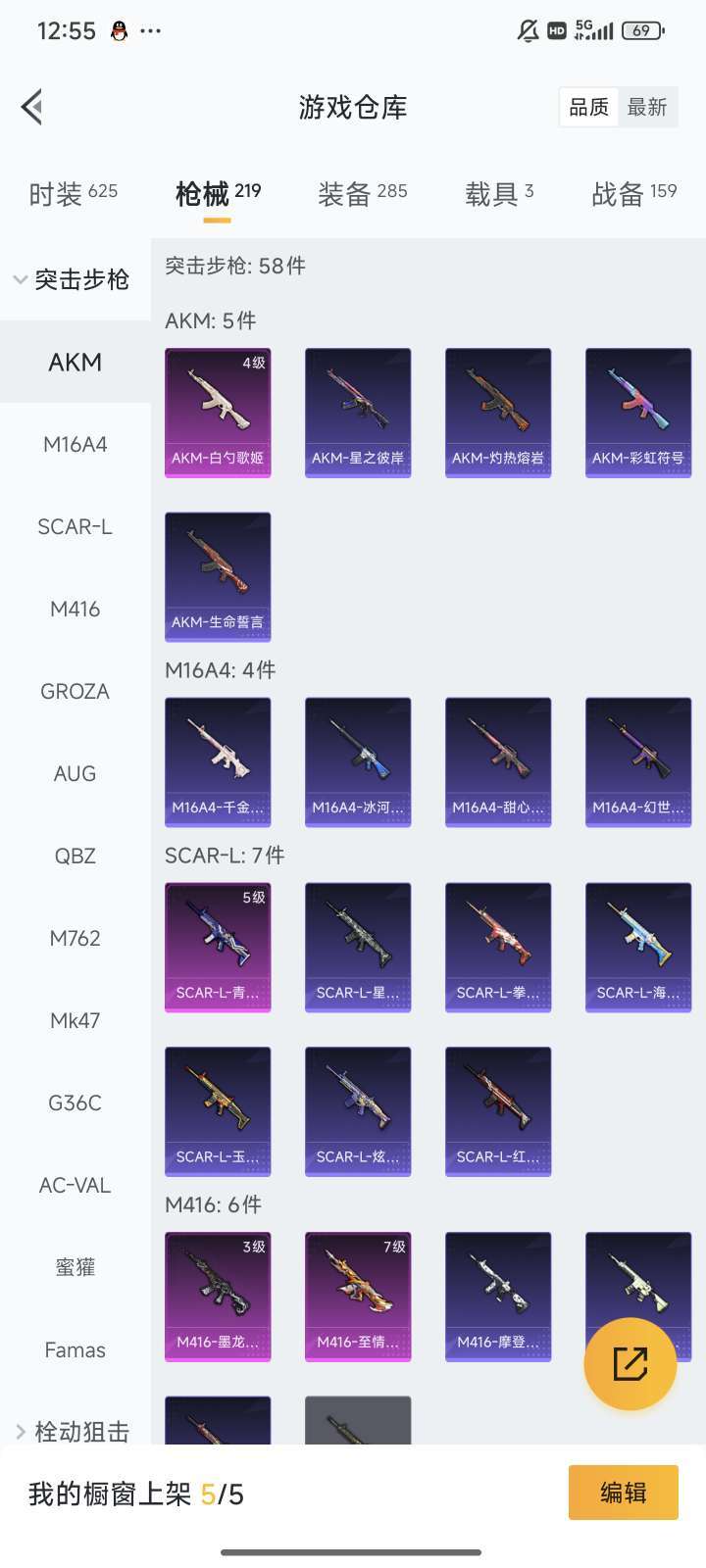Sort the warehouse by 最新

(x=647, y=107)
